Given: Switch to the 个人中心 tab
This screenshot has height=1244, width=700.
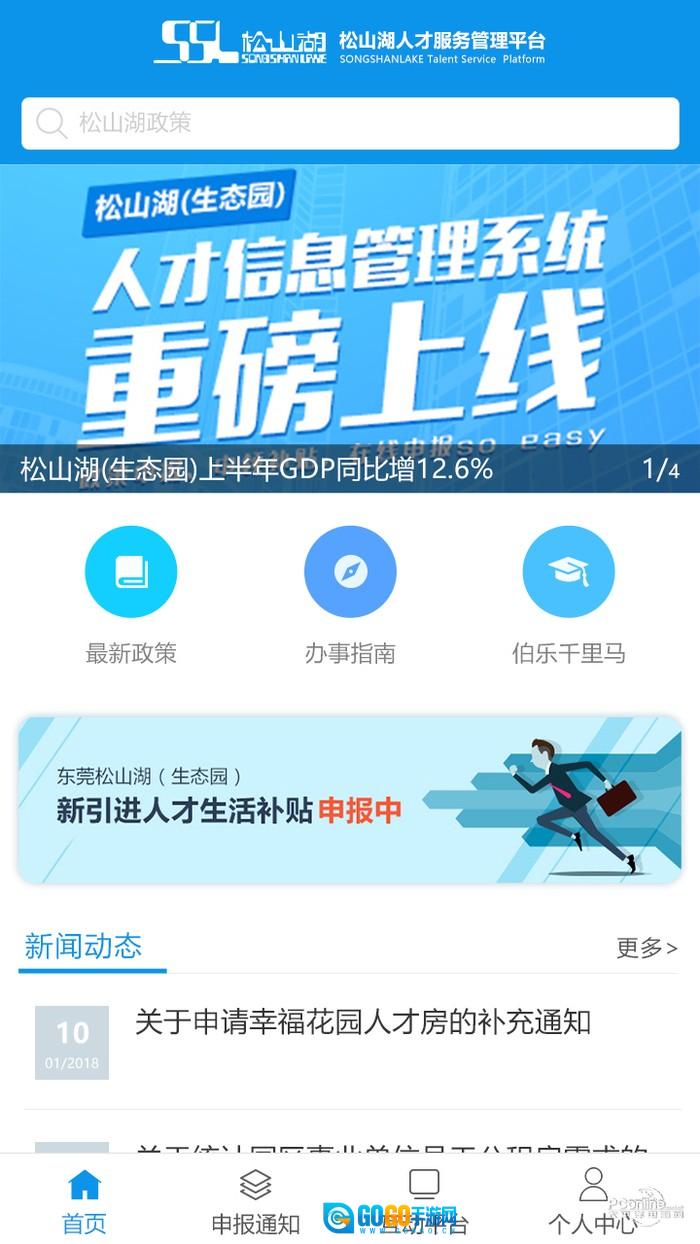Looking at the screenshot, I should click(592, 1200).
